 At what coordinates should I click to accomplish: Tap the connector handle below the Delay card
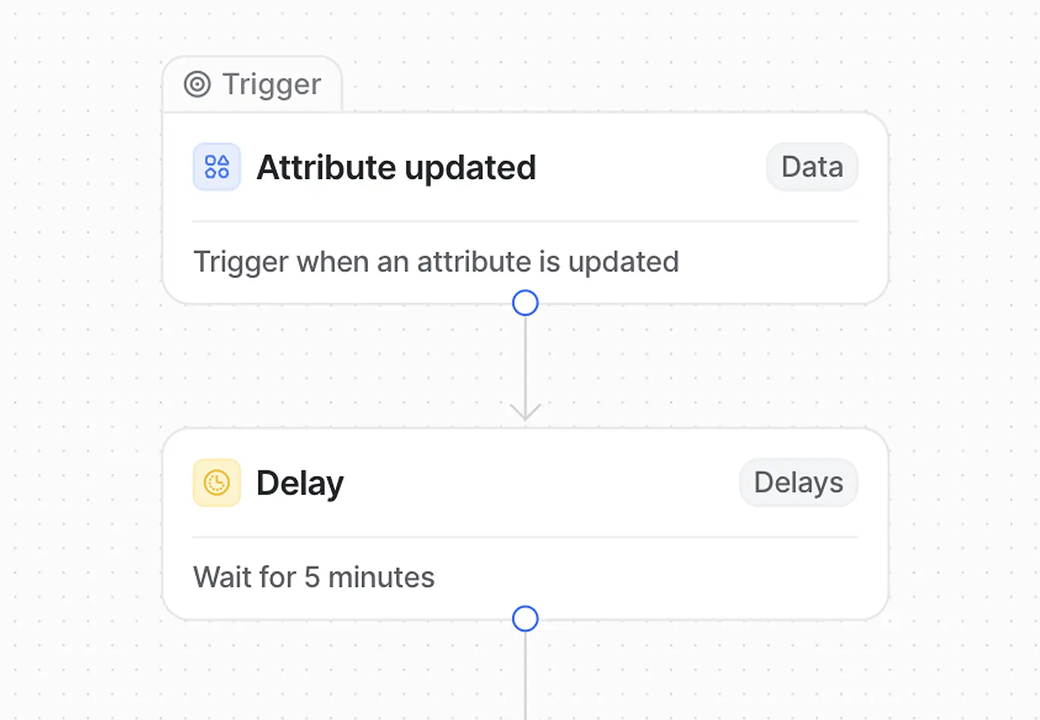point(525,619)
